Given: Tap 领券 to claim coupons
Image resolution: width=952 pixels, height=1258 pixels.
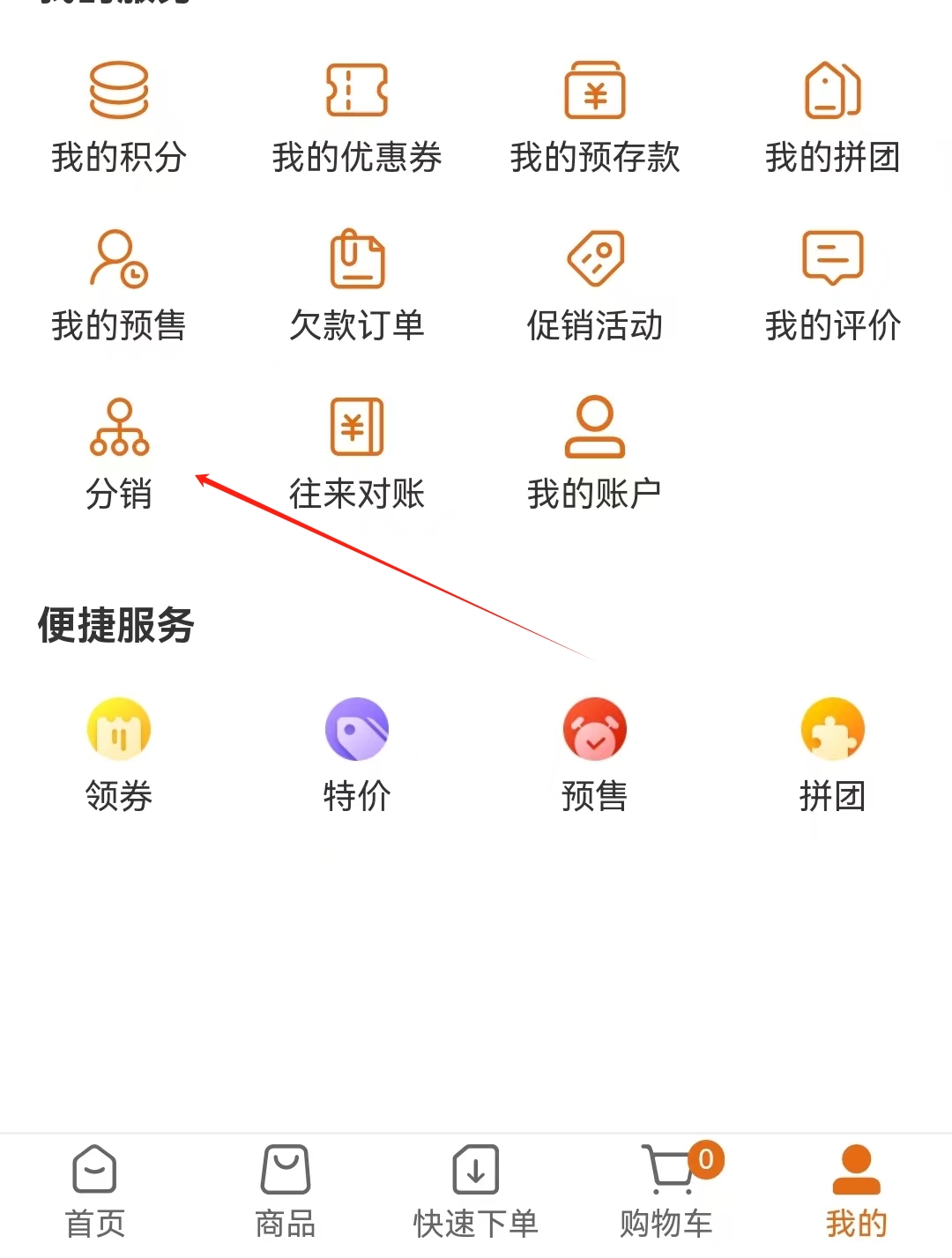Looking at the screenshot, I should tap(119, 754).
